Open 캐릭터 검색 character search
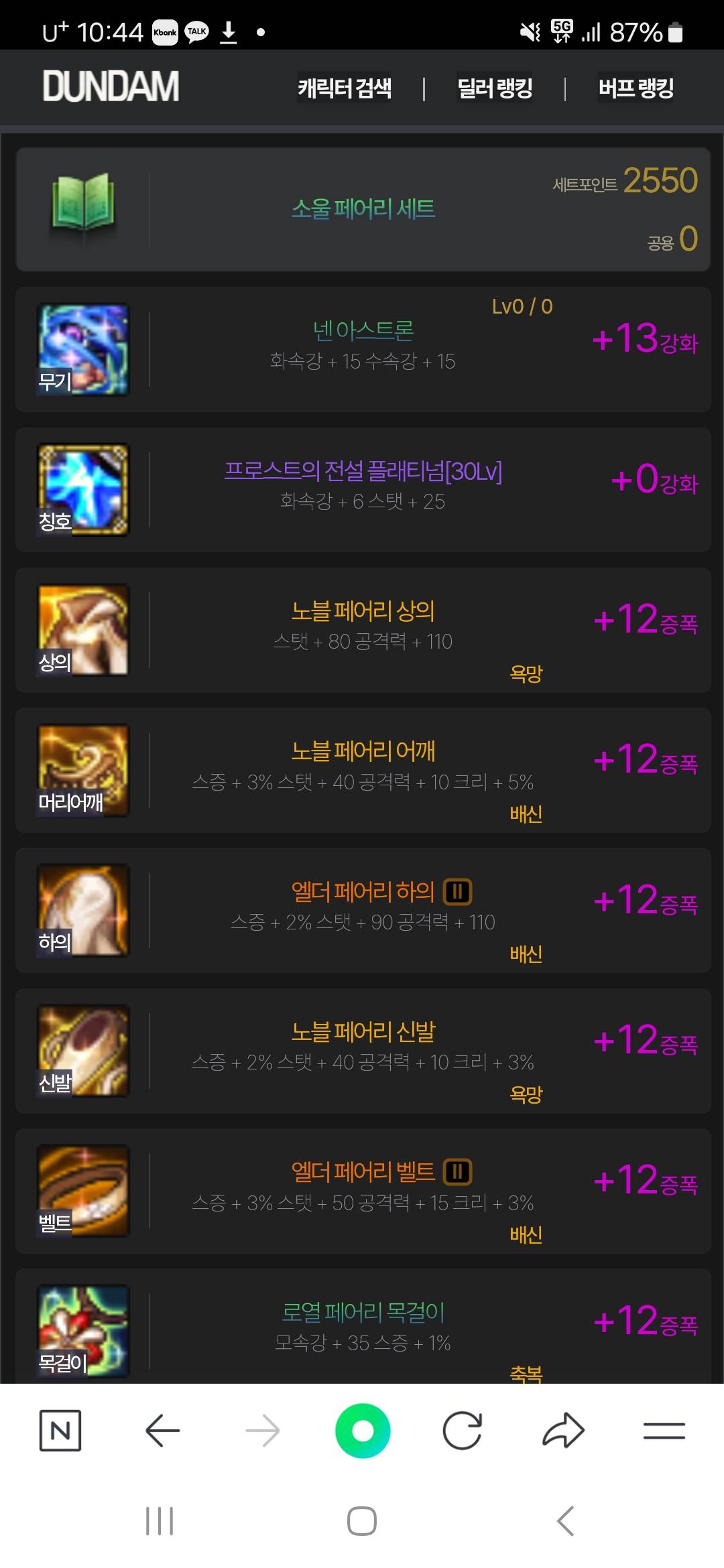724x1568 pixels. pos(345,88)
